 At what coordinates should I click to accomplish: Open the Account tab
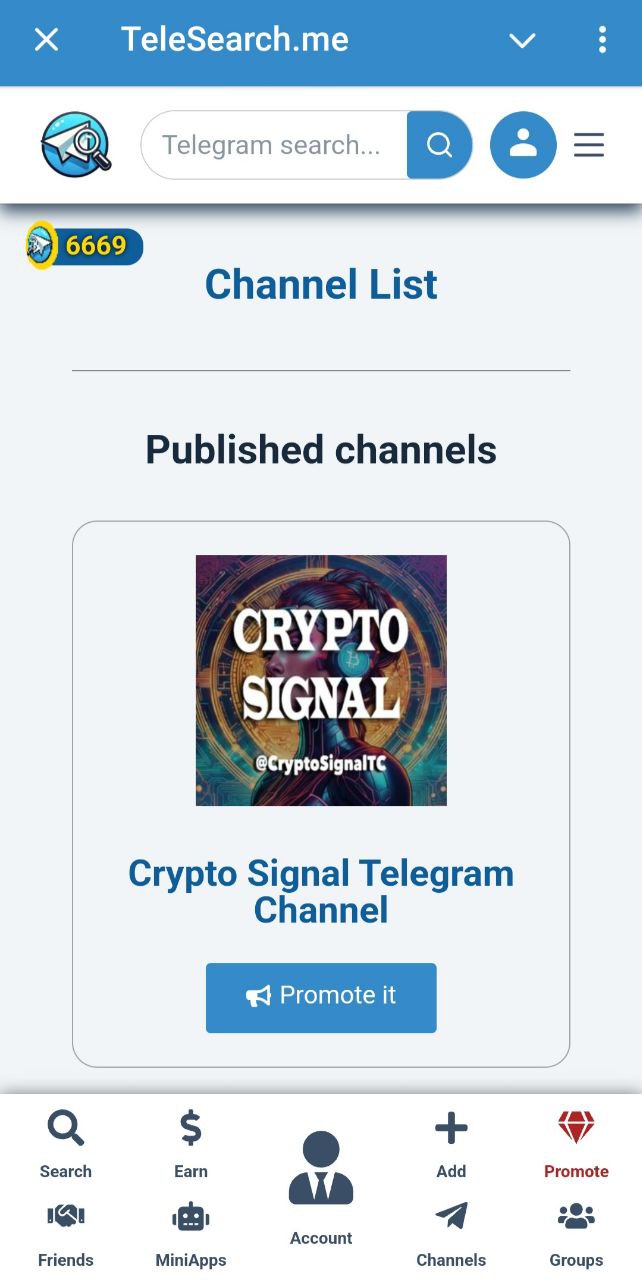(x=321, y=1188)
